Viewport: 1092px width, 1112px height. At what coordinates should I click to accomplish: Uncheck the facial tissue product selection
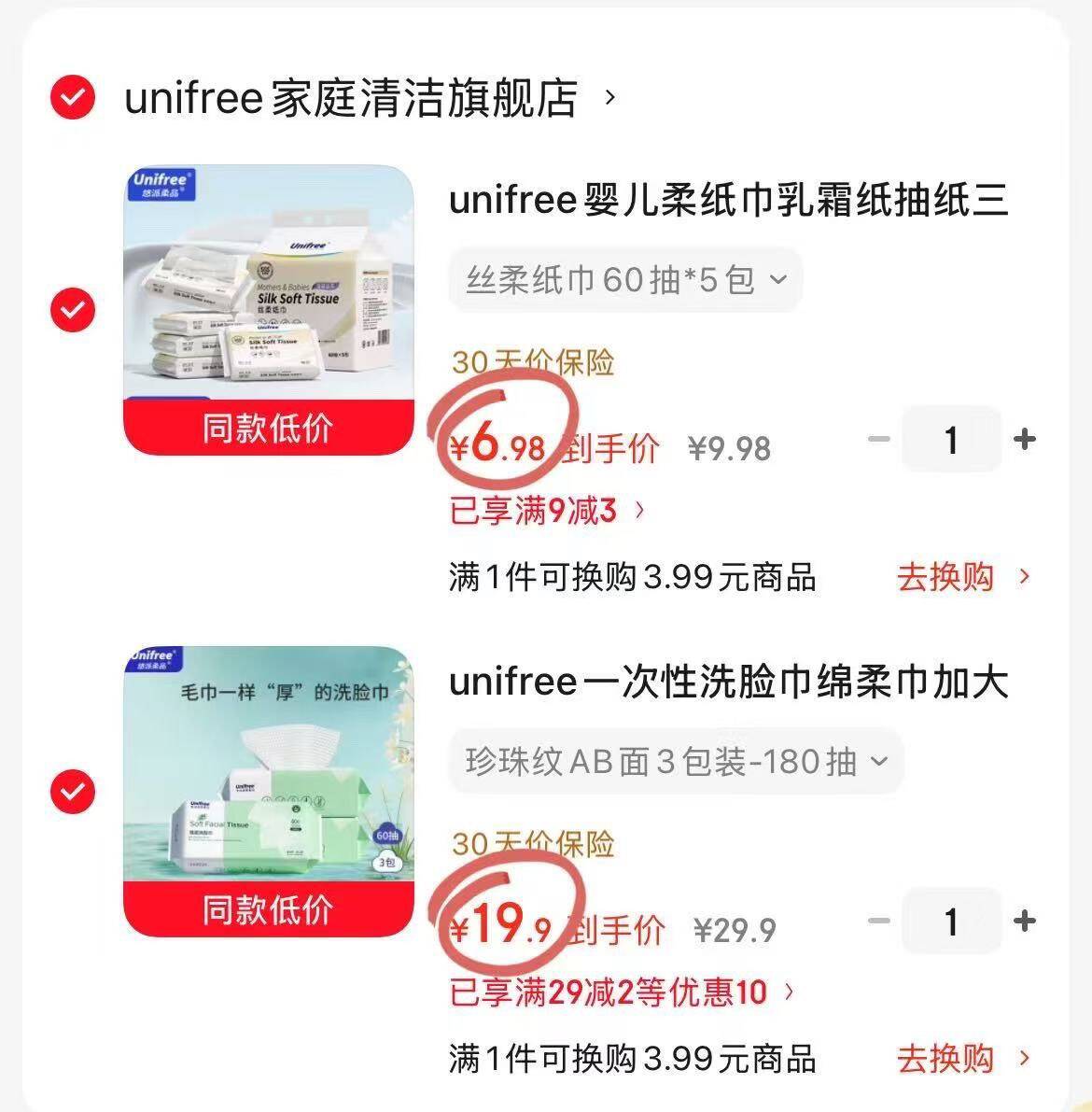point(73,792)
